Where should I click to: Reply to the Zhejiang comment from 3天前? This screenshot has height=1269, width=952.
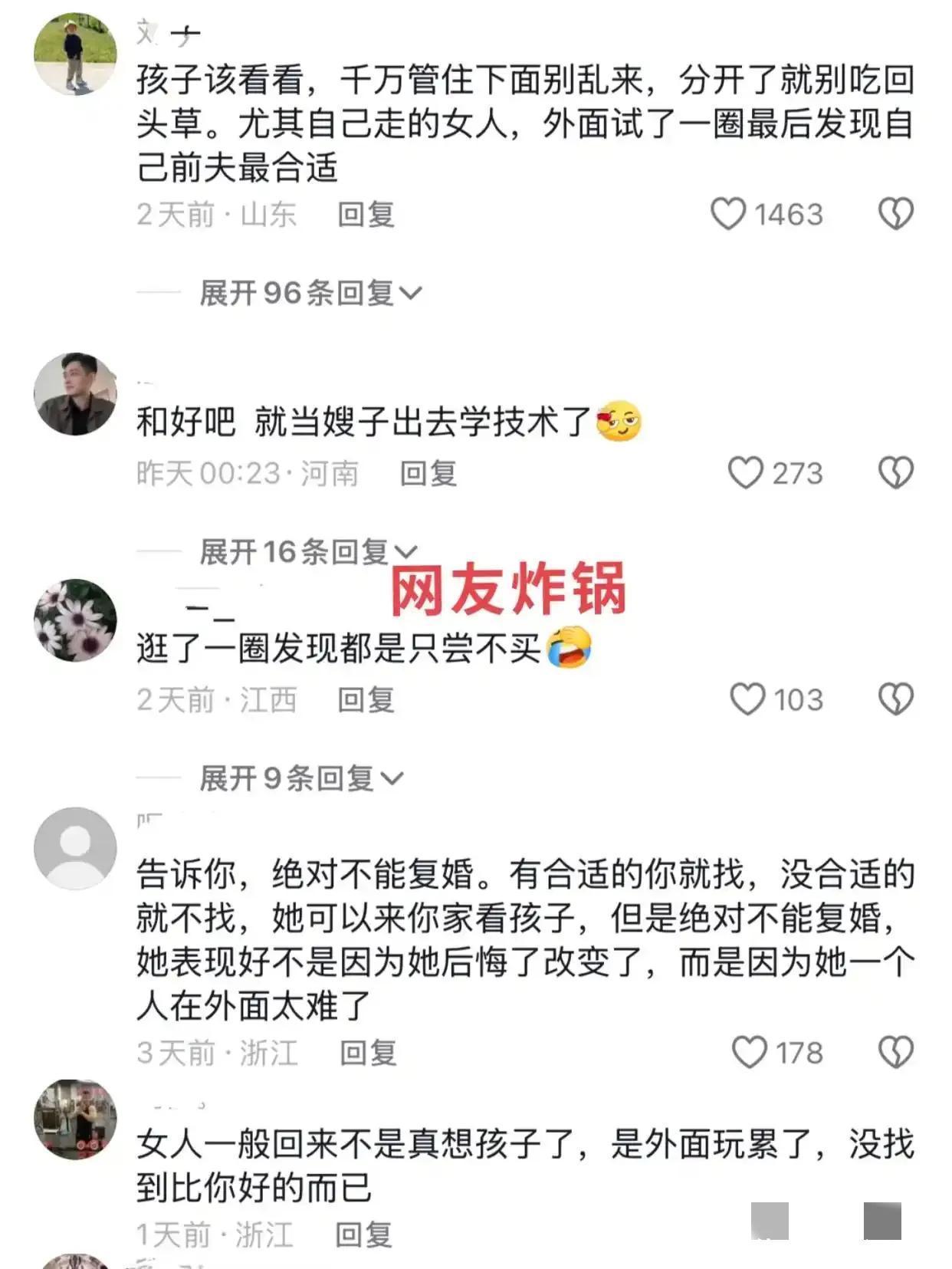click(x=368, y=1053)
